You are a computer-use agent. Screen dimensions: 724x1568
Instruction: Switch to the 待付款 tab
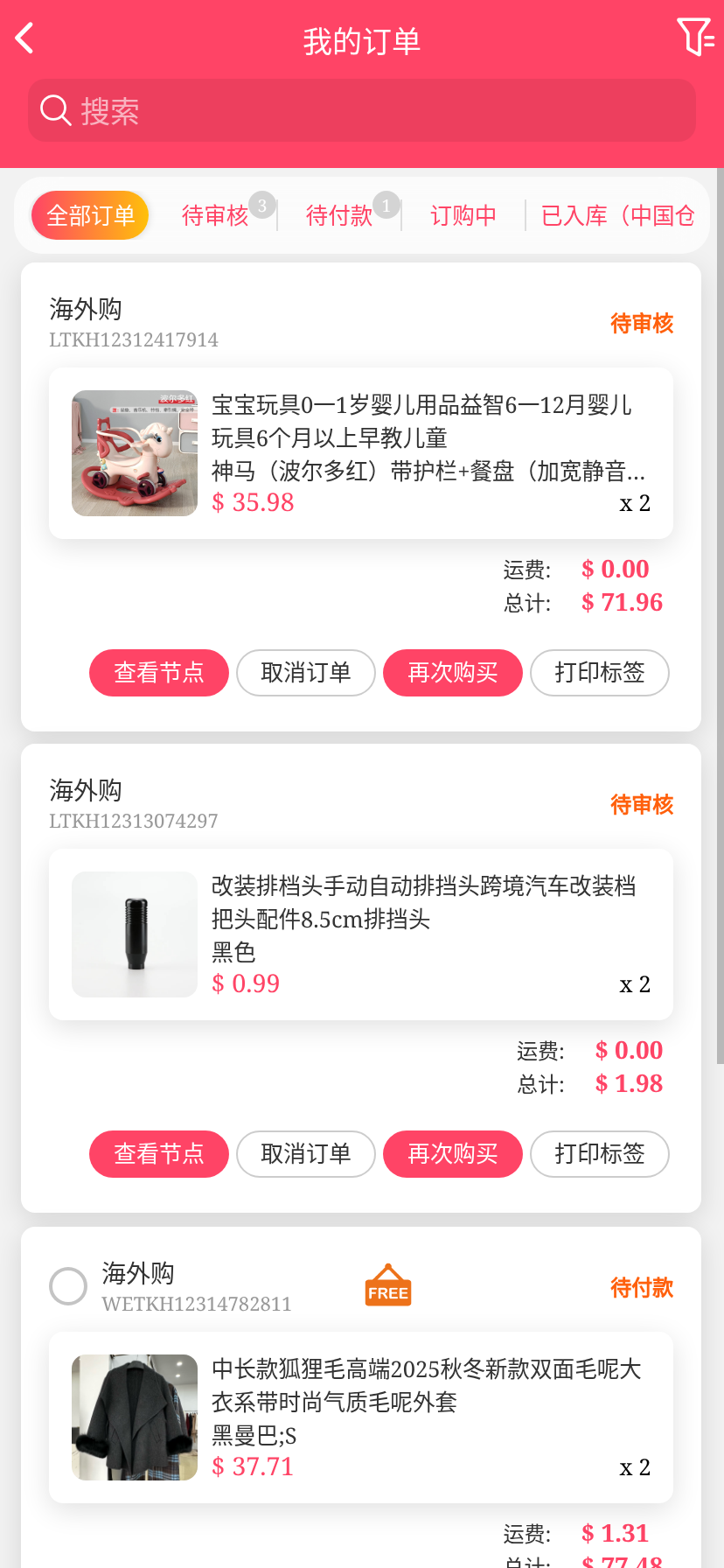(339, 215)
